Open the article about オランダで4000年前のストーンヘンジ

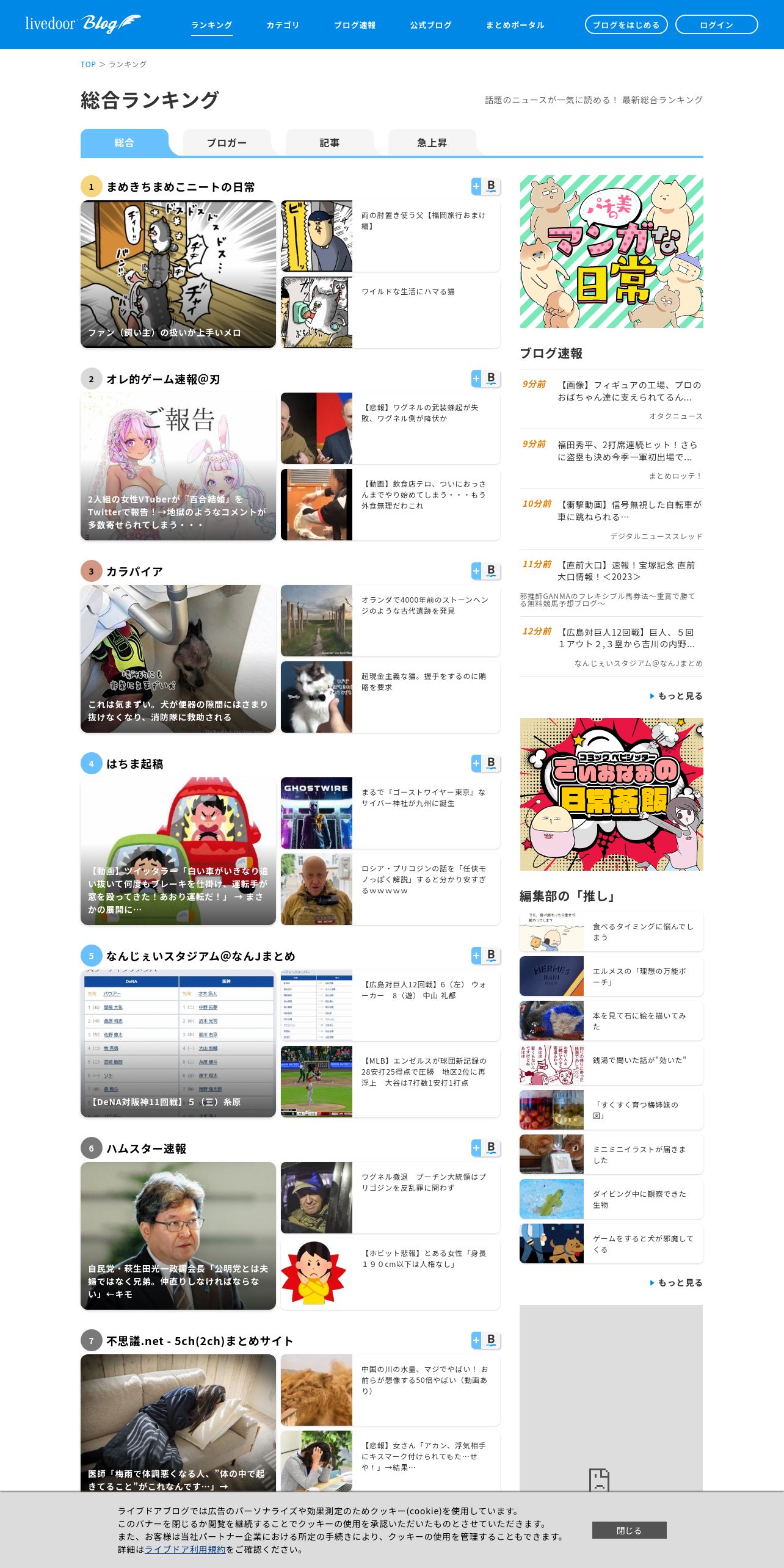[x=390, y=621]
